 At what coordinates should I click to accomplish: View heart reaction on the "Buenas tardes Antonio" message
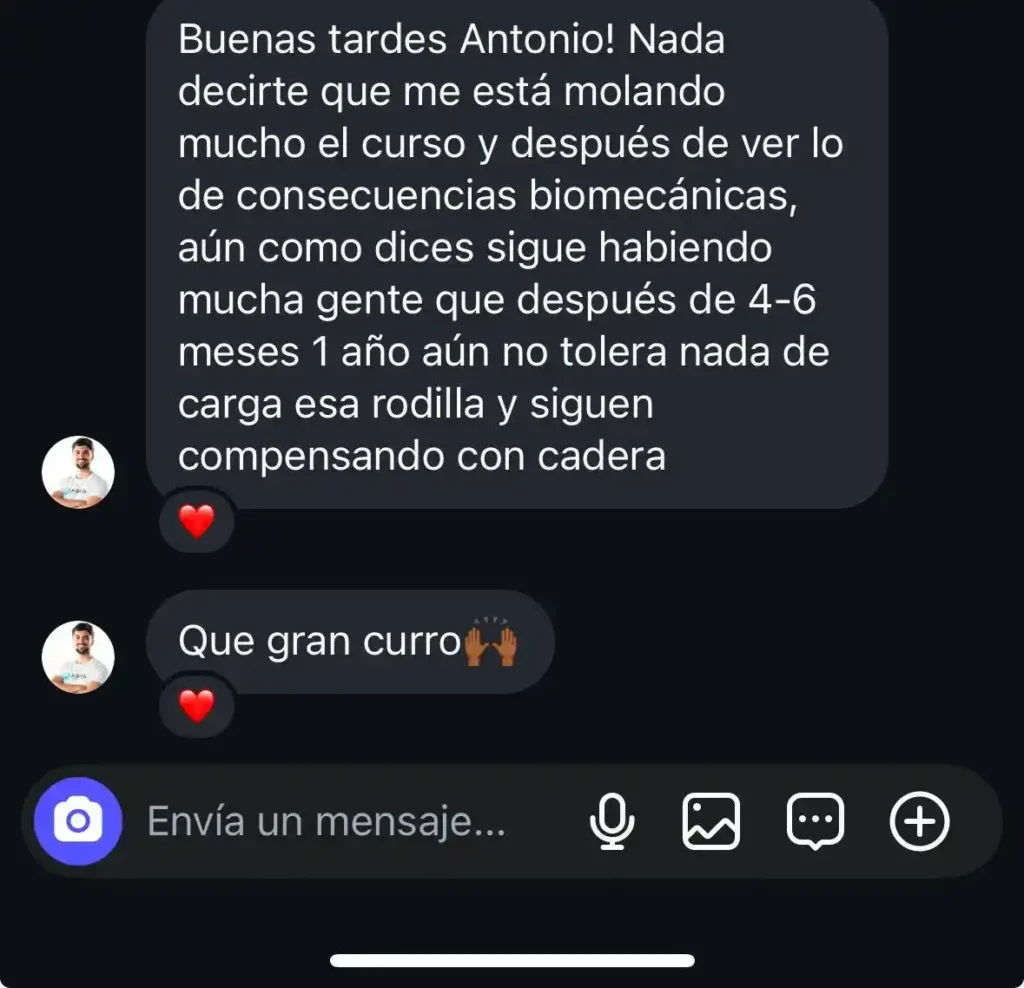197,522
